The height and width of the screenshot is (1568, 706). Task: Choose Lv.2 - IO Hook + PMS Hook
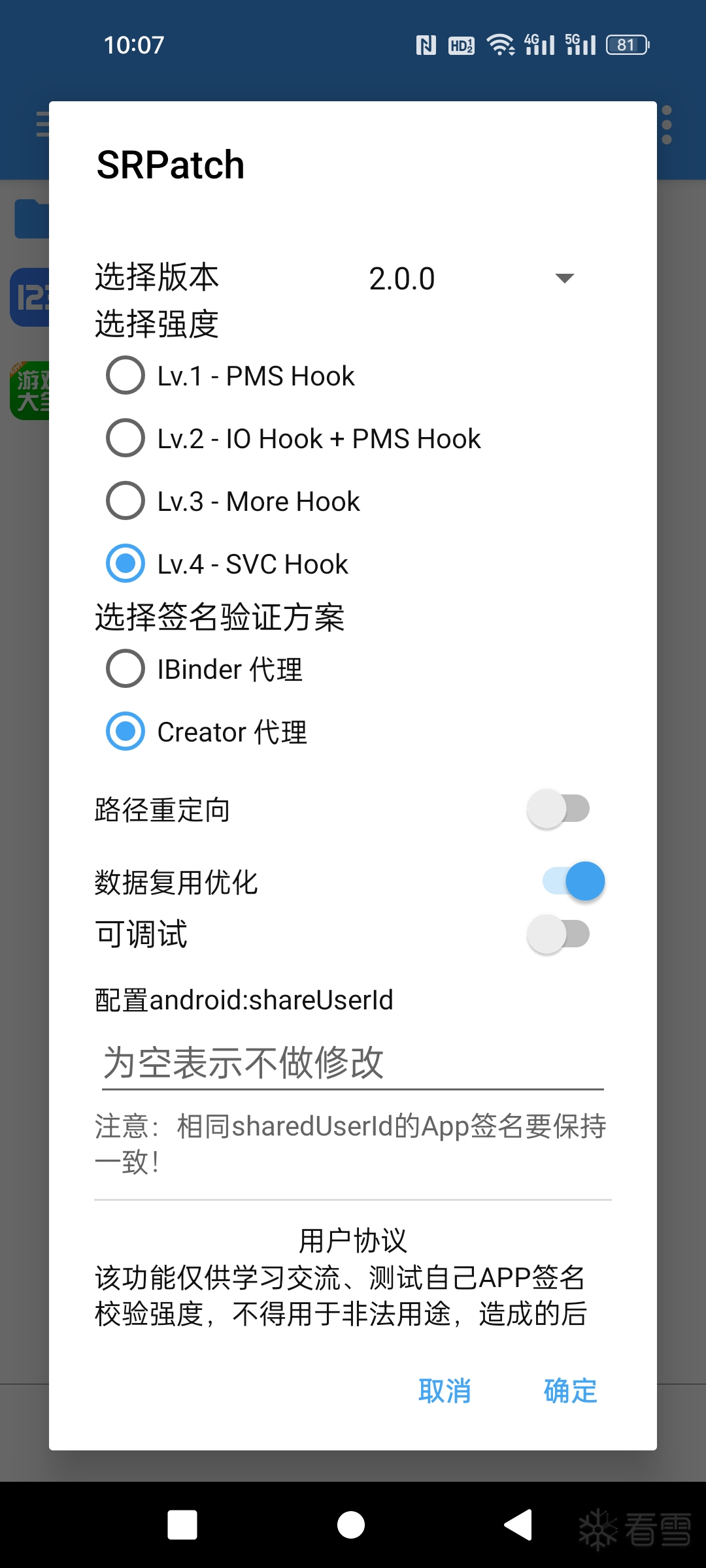(x=294, y=438)
